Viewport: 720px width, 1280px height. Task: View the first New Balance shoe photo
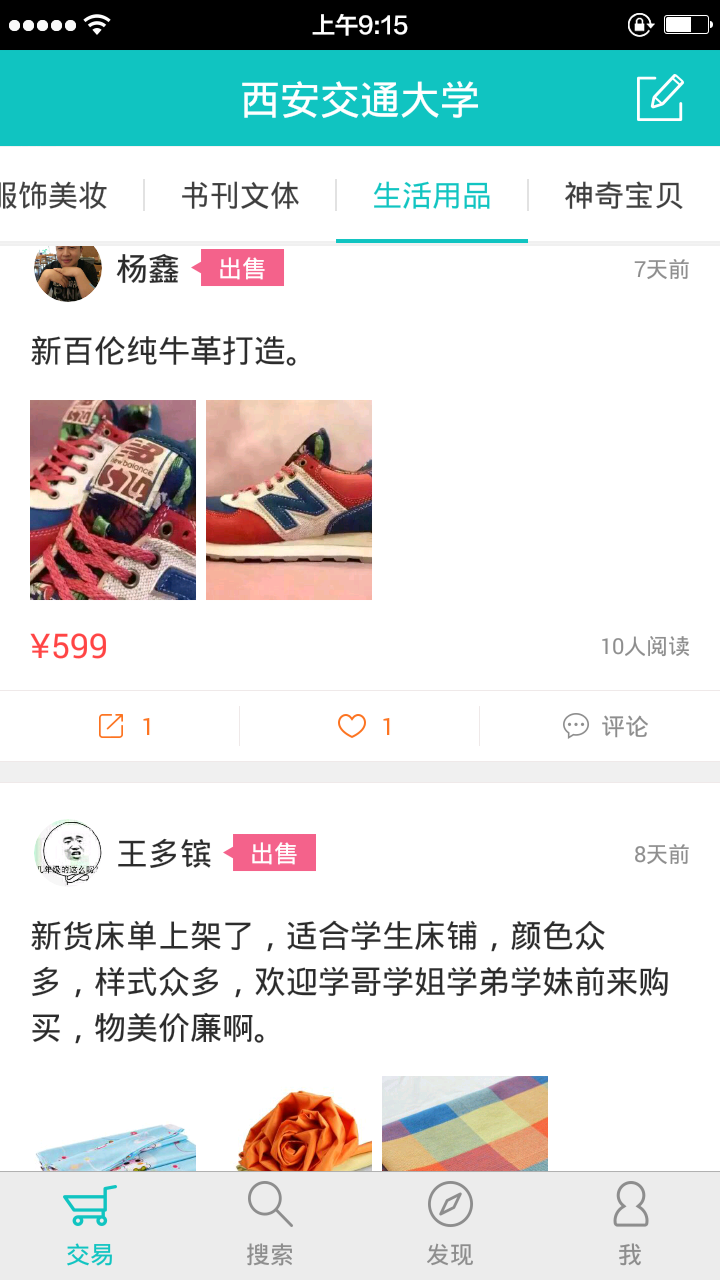(x=113, y=500)
